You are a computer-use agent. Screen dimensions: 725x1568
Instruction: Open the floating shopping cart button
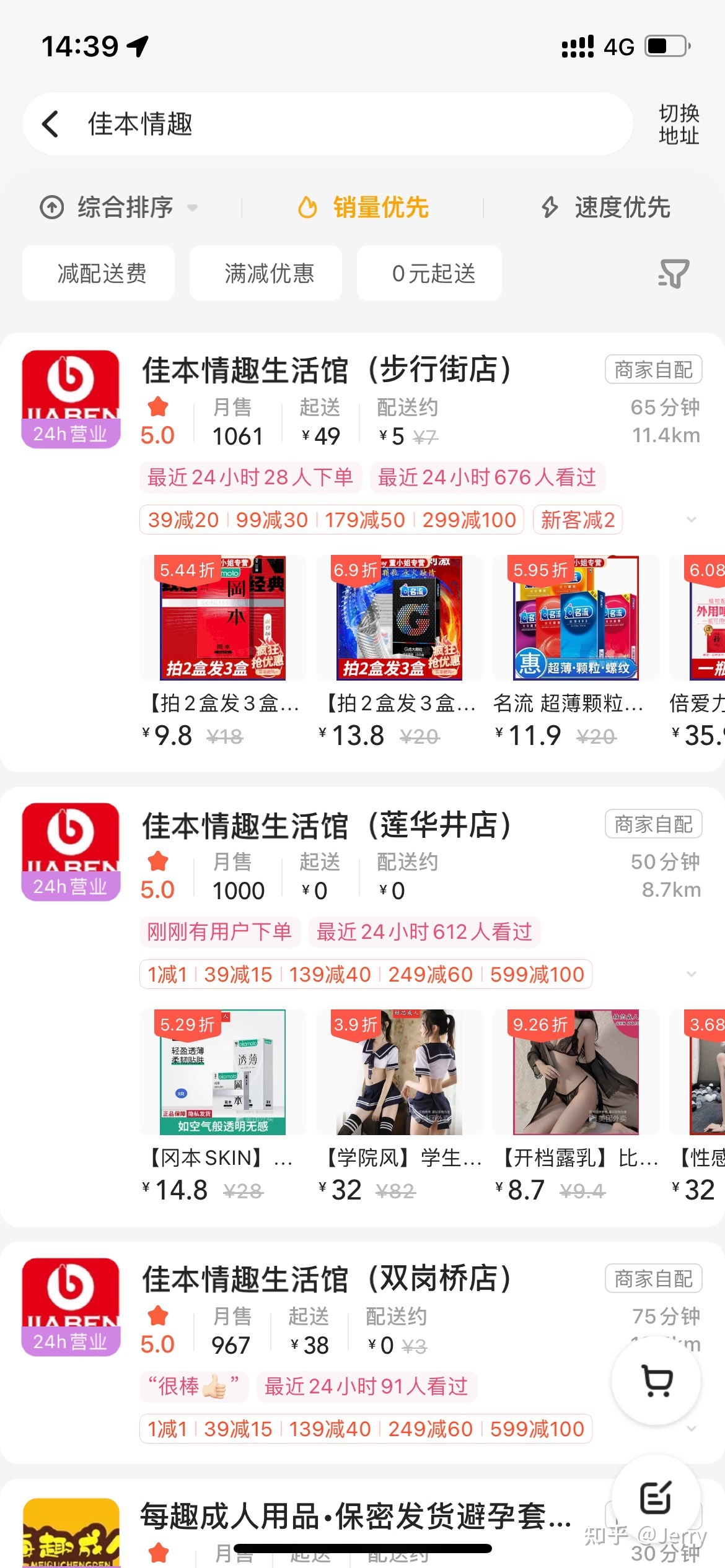[x=656, y=1380]
